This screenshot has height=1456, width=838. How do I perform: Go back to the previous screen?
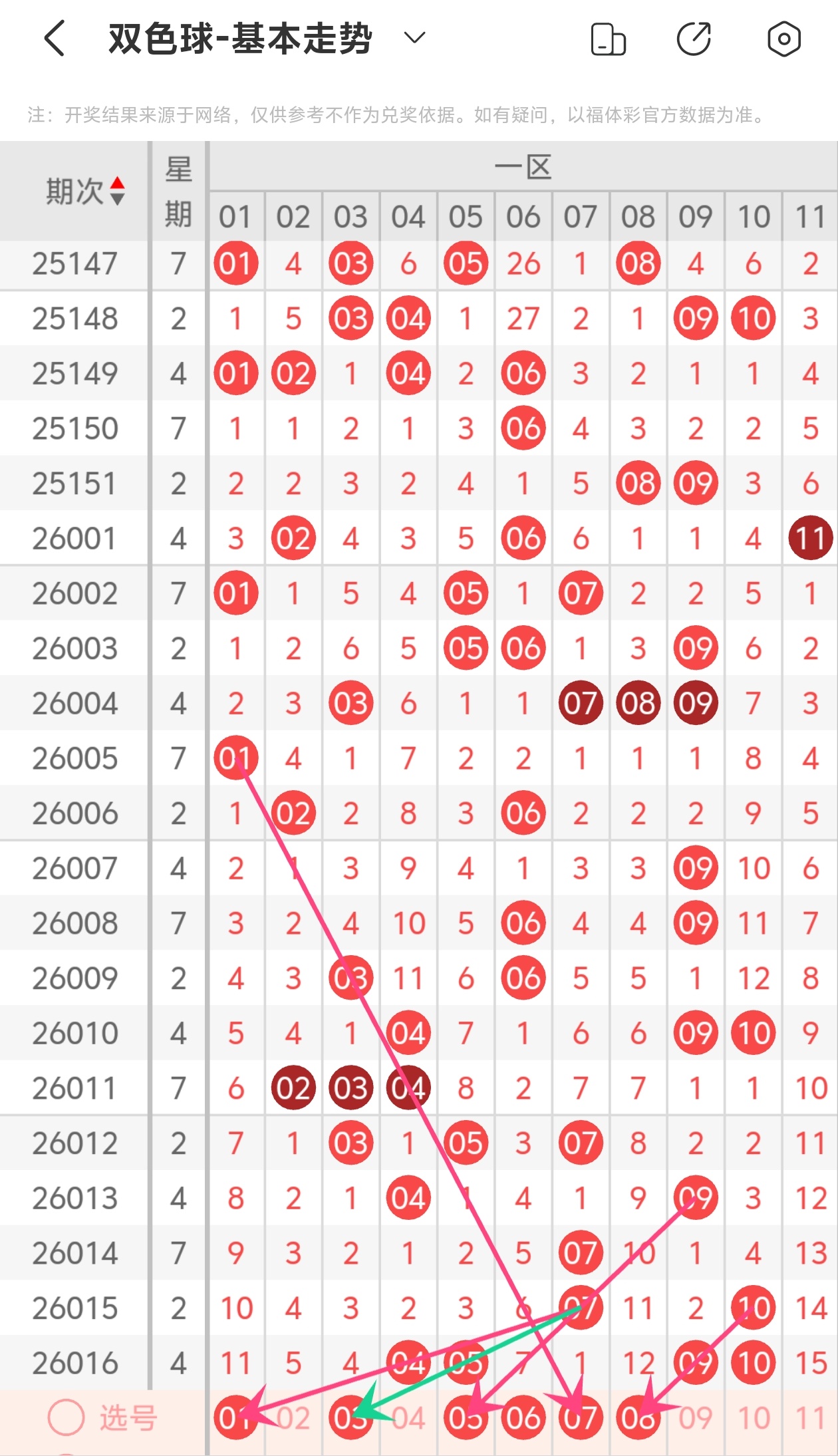(55, 38)
